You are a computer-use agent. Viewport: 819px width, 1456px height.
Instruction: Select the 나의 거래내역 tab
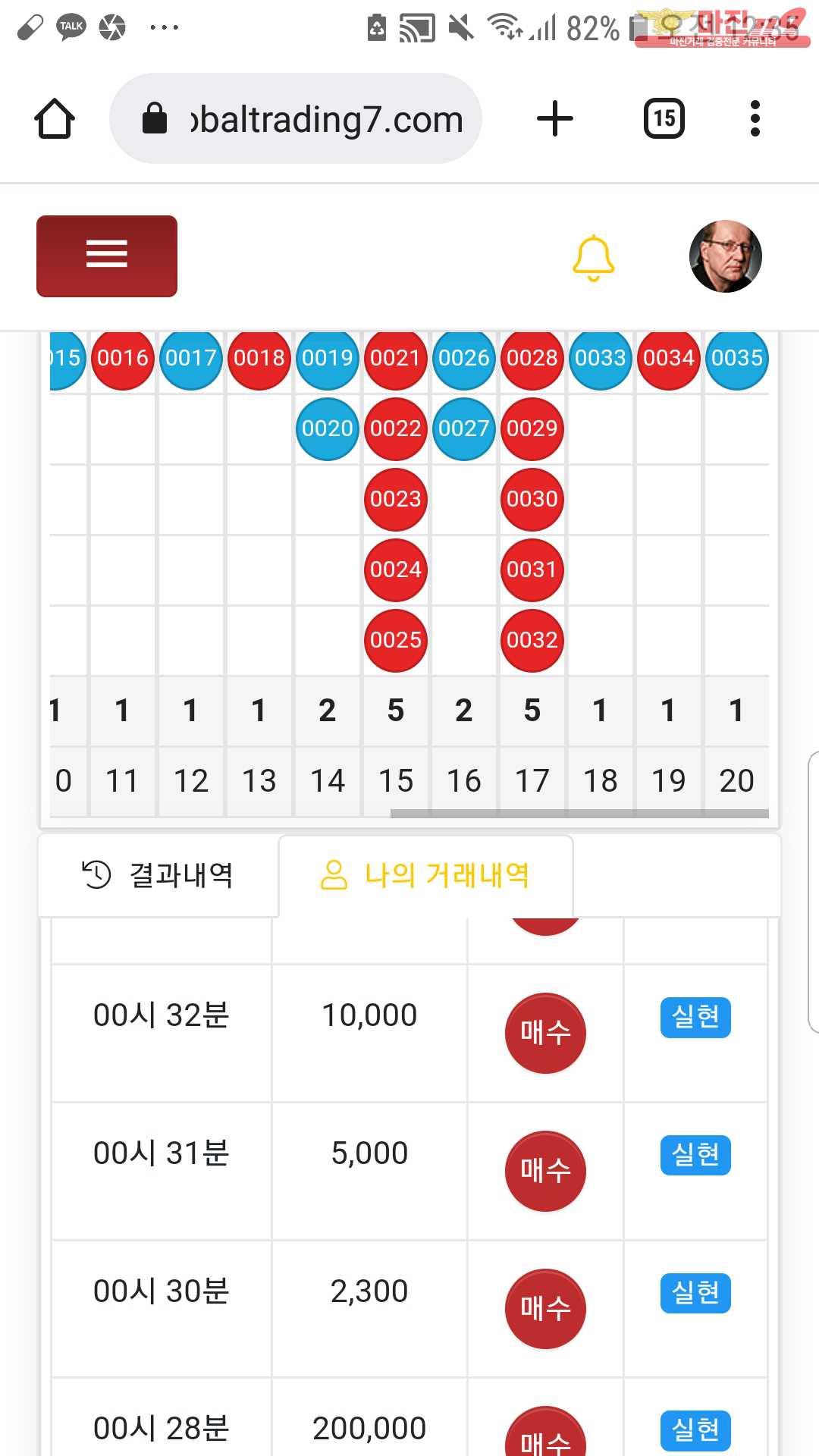(425, 875)
